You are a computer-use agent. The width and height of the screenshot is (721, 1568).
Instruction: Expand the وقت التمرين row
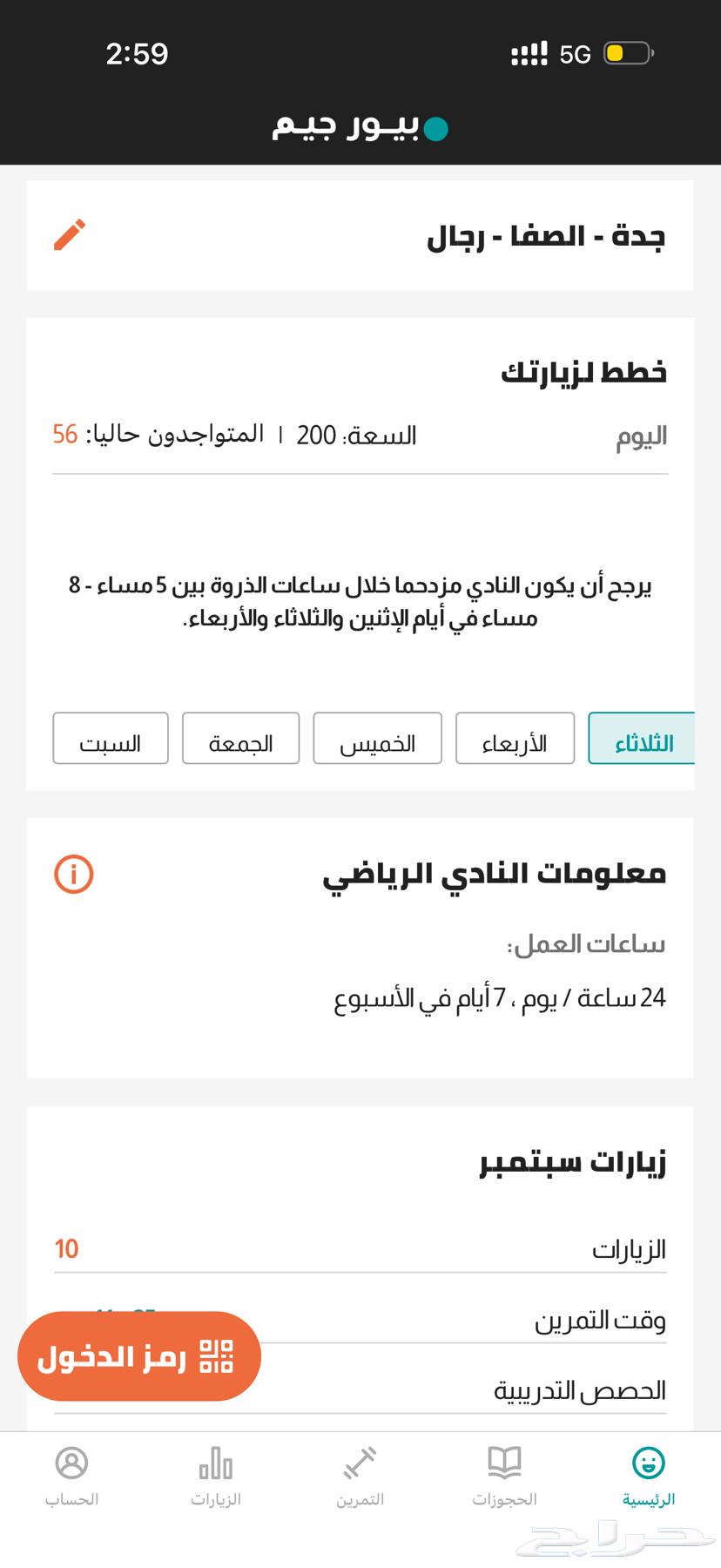coord(360,1321)
